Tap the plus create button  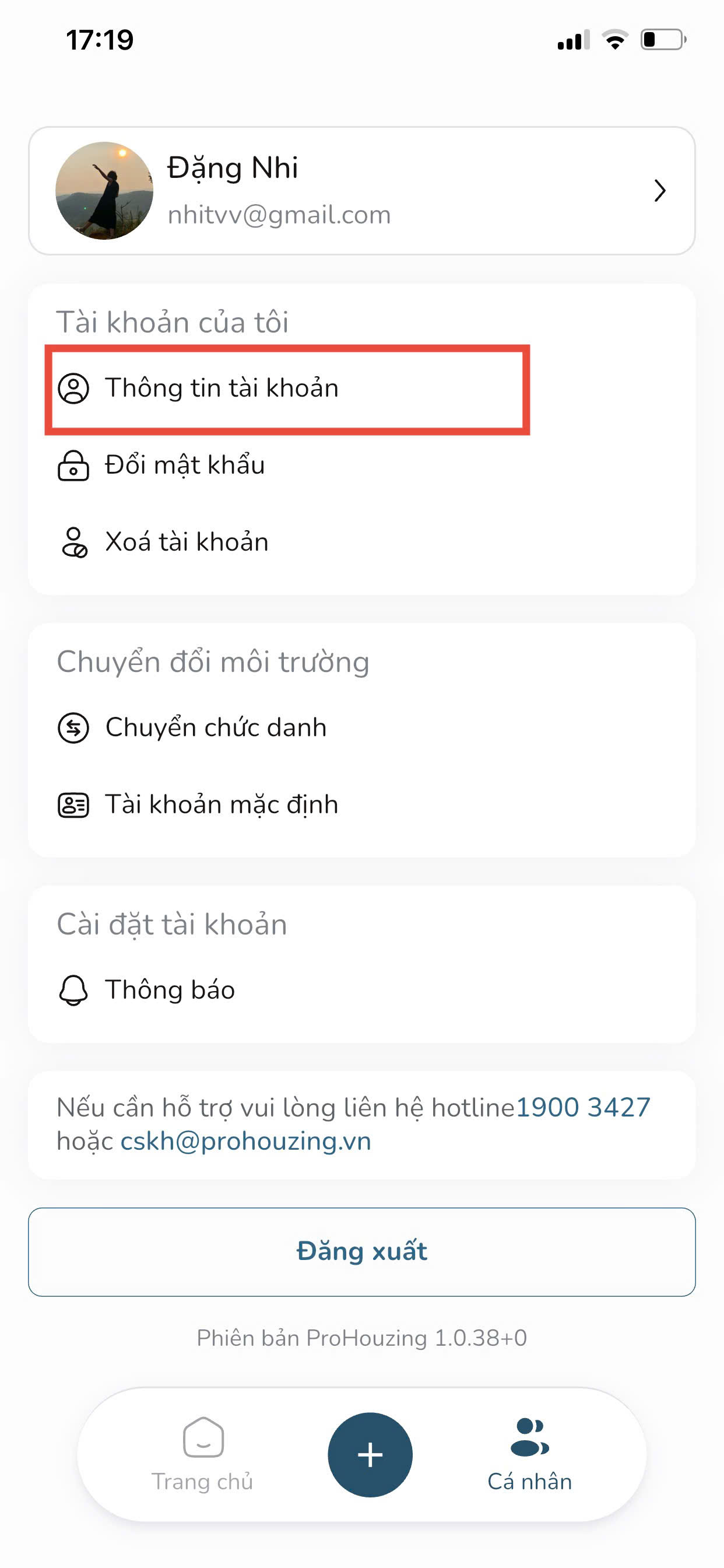[370, 1455]
